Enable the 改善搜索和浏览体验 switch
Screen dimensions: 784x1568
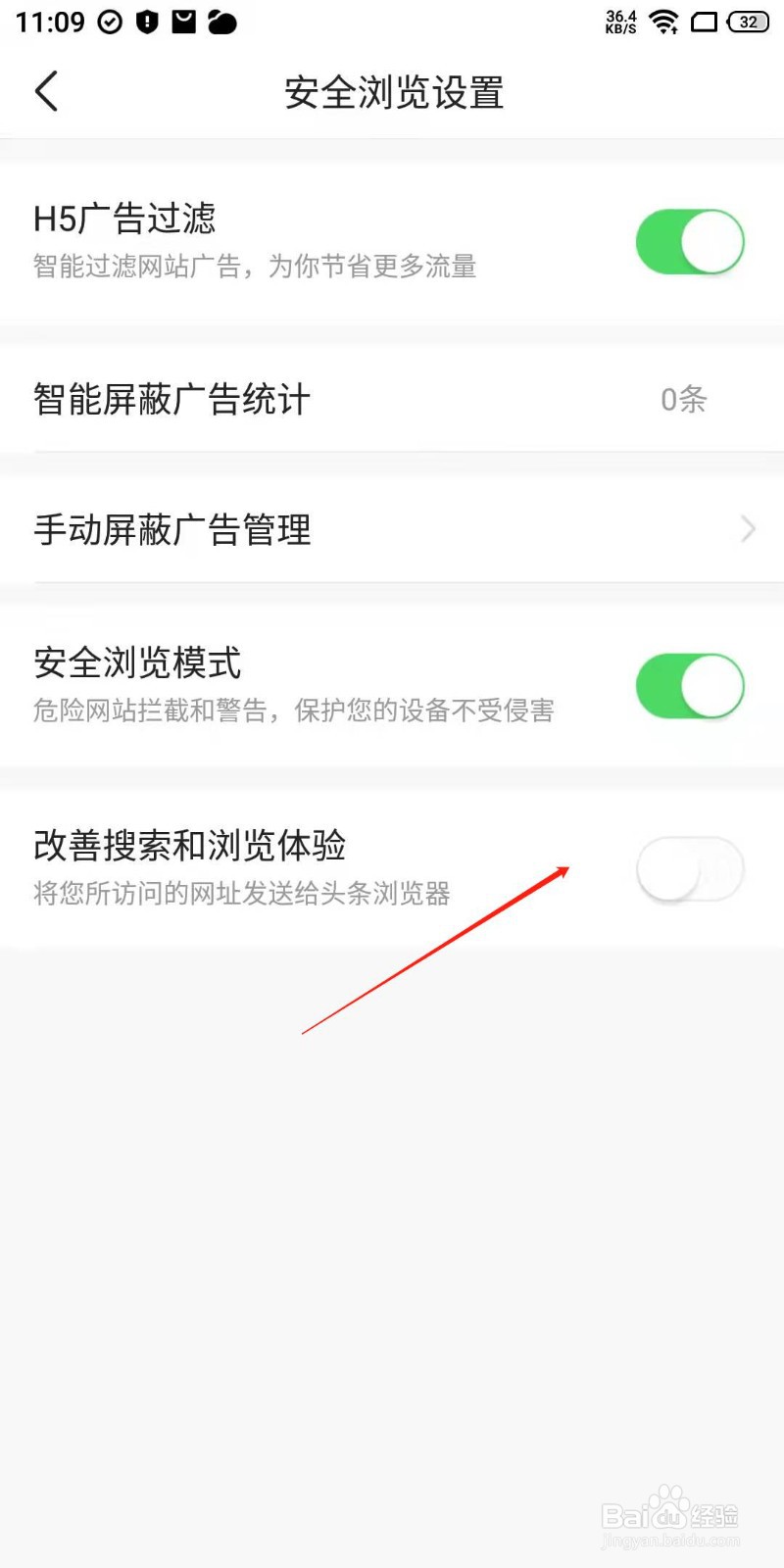(690, 868)
